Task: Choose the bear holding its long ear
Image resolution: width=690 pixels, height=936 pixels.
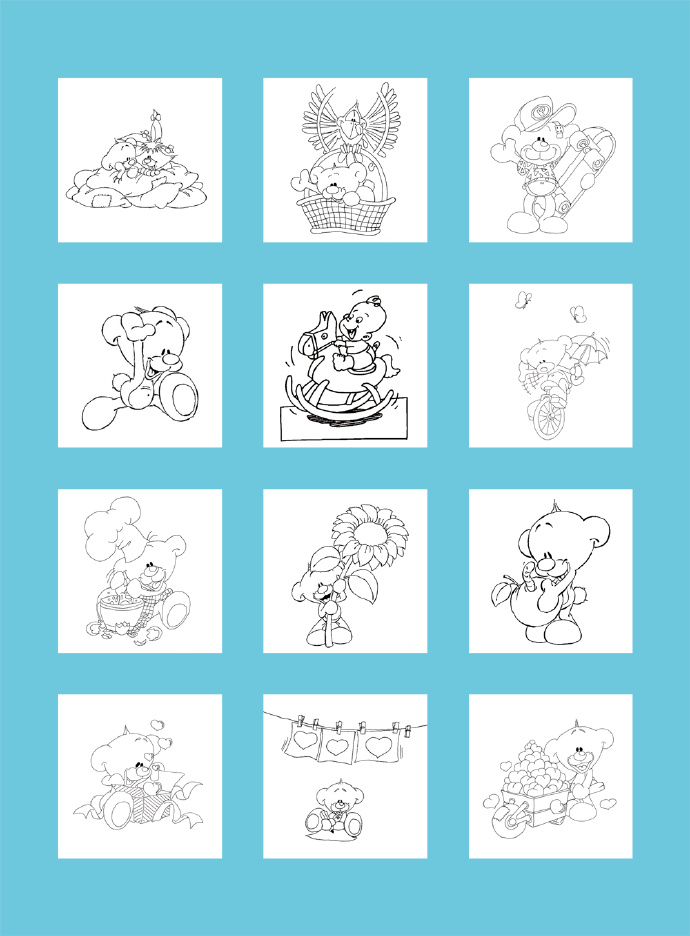Action: tap(140, 366)
